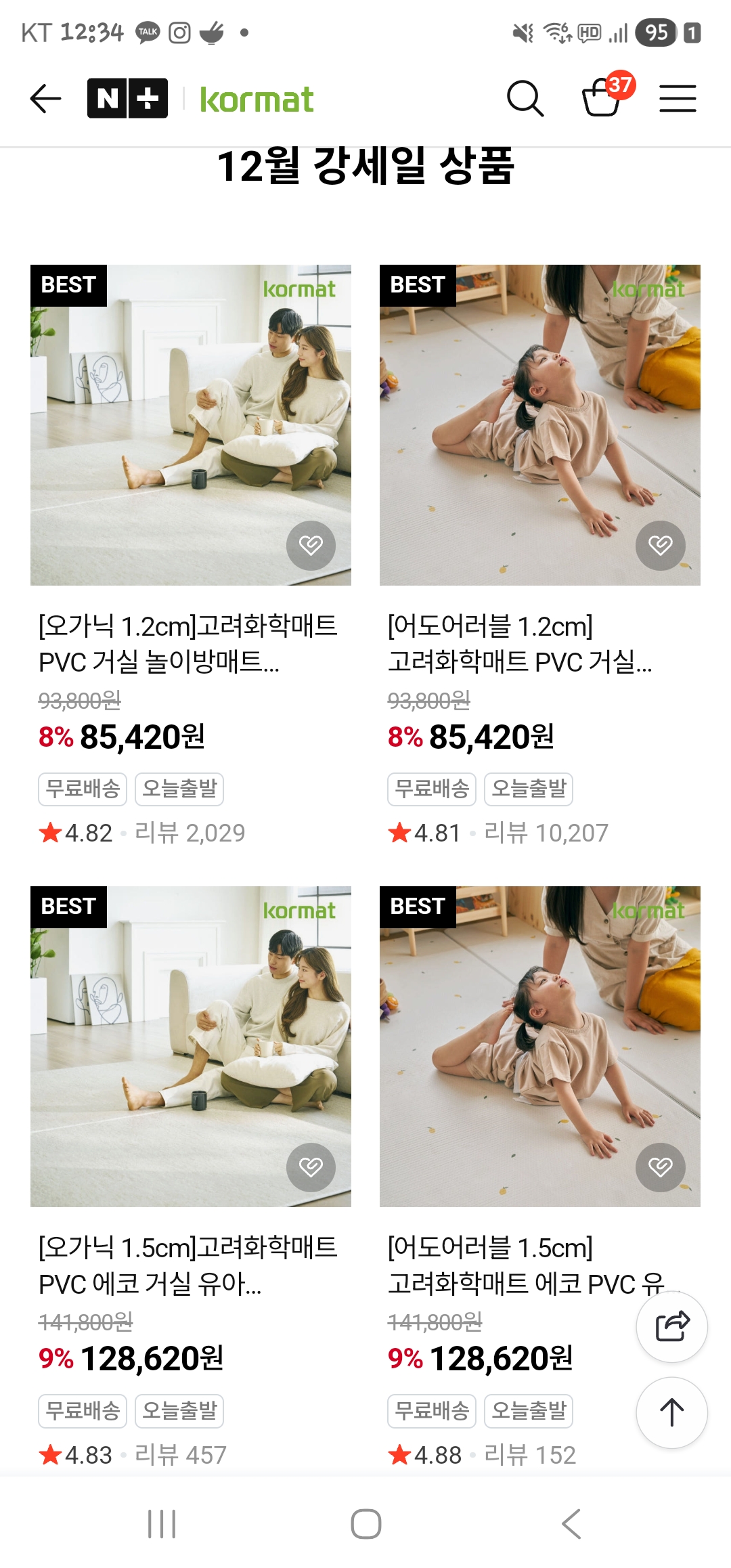Tap the floating share button
This screenshot has width=731, height=1568.
click(671, 1326)
